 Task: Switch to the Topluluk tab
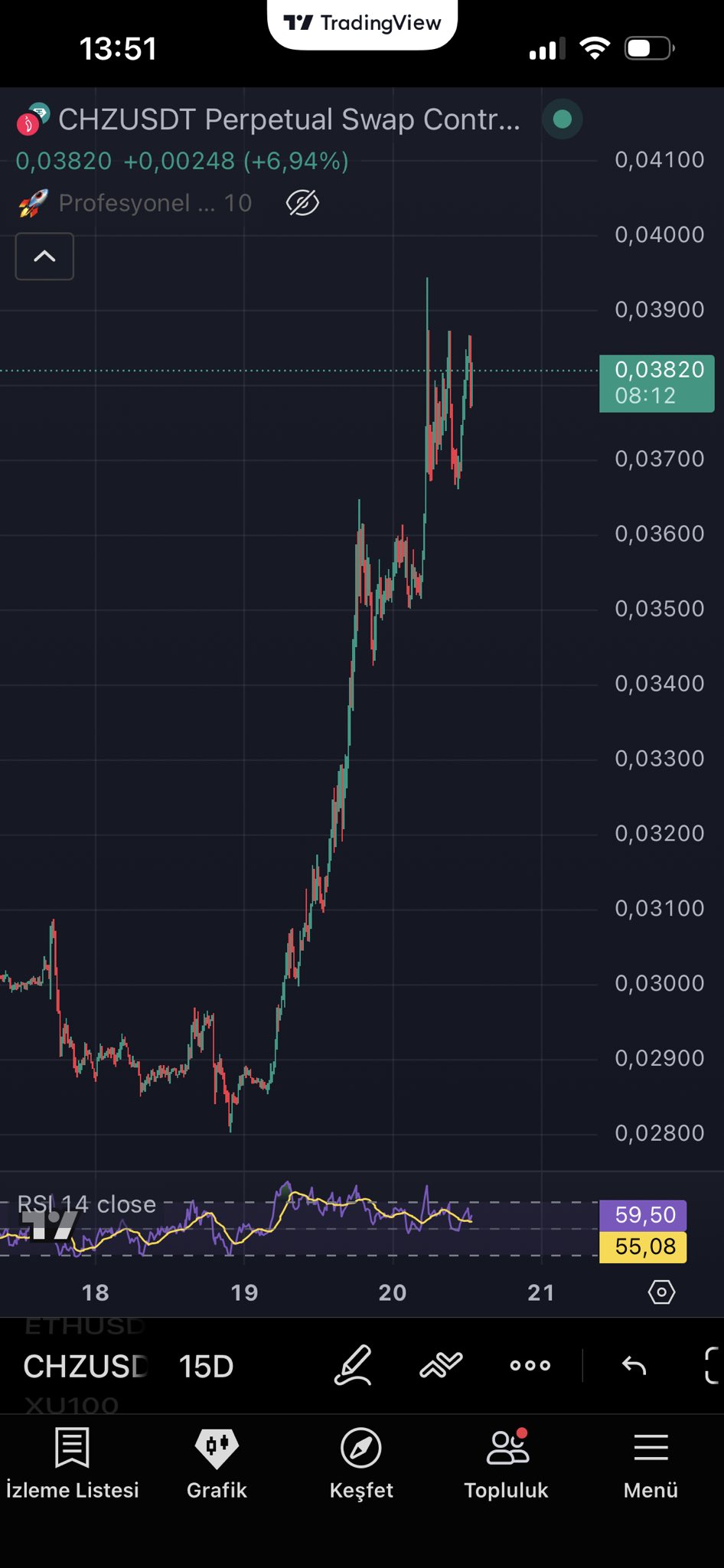[x=506, y=1462]
